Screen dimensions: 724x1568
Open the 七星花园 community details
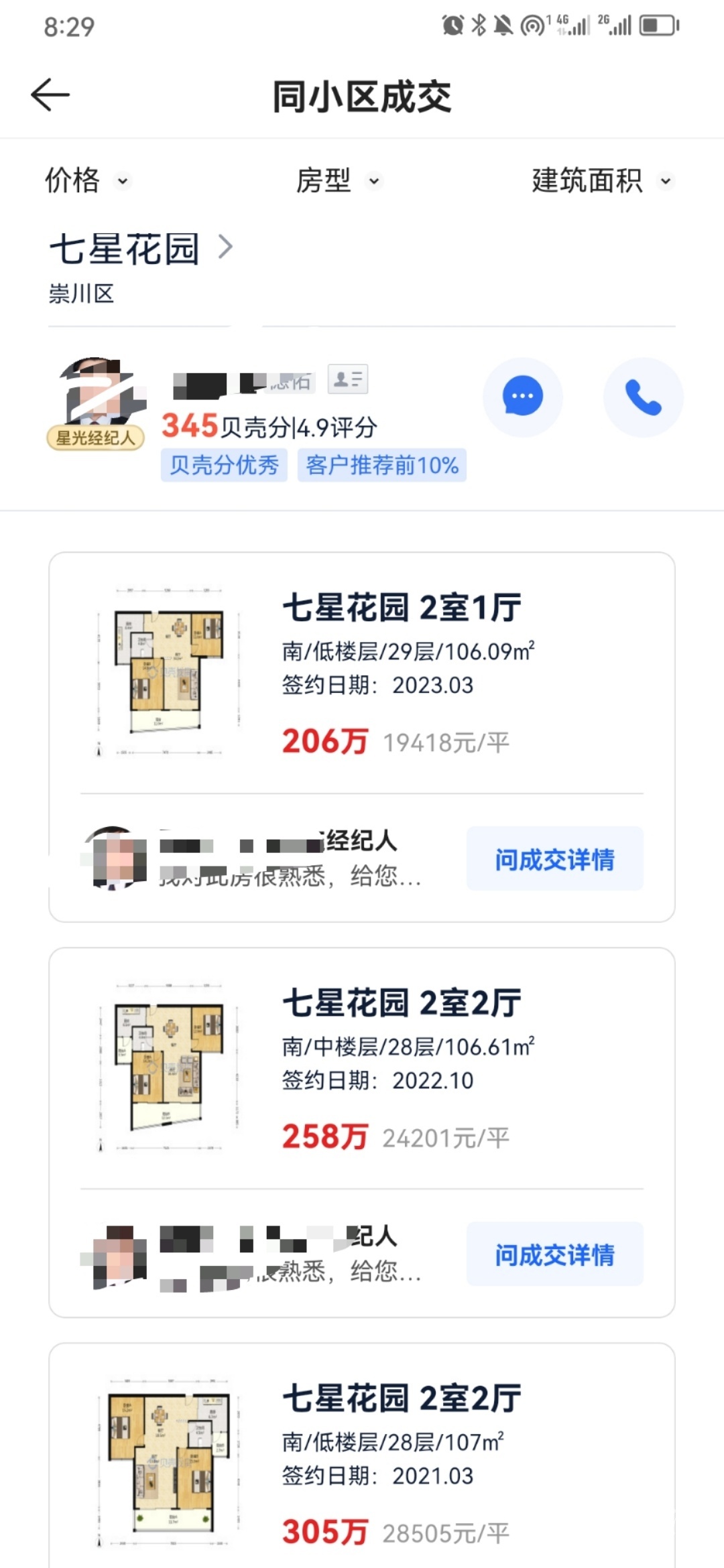coord(141,249)
